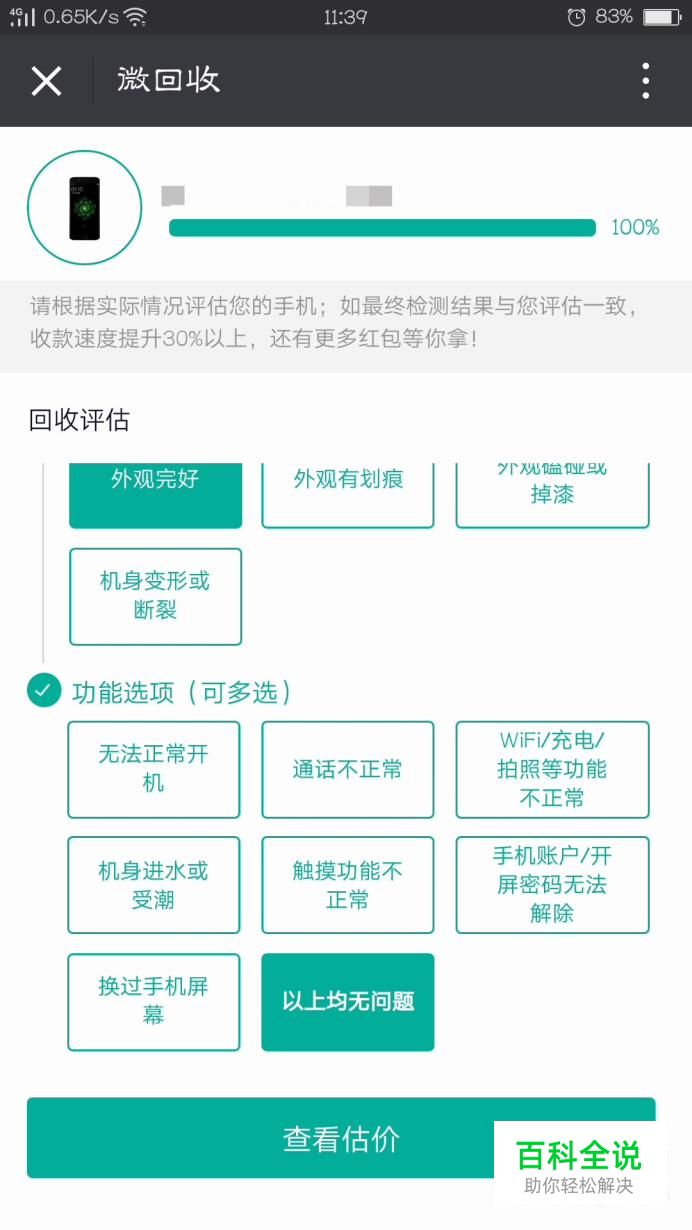
Task: Open the three-dot overflow menu
Action: (x=646, y=81)
